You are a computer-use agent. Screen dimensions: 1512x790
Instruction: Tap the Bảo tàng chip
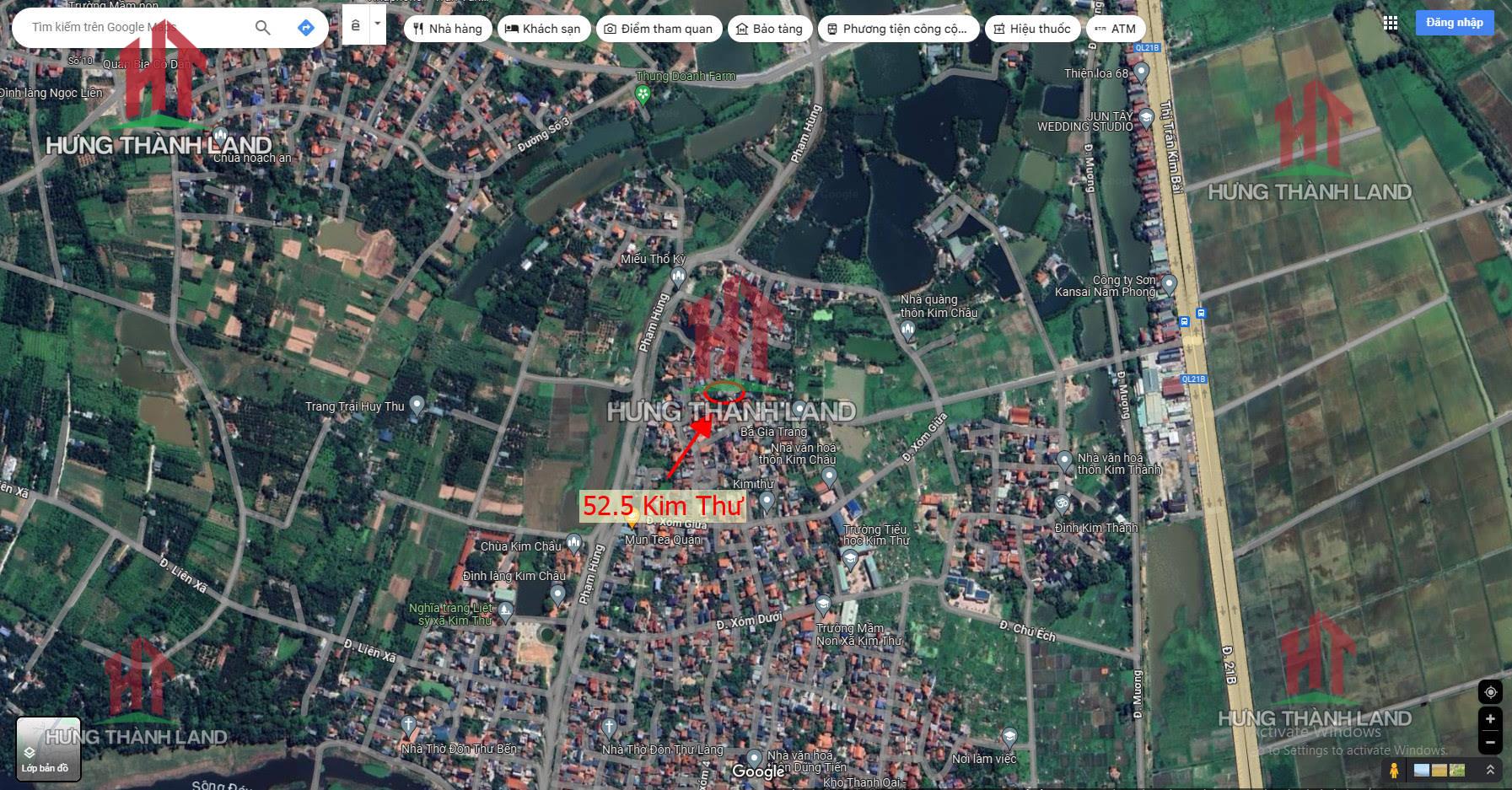pyautogui.click(x=768, y=29)
